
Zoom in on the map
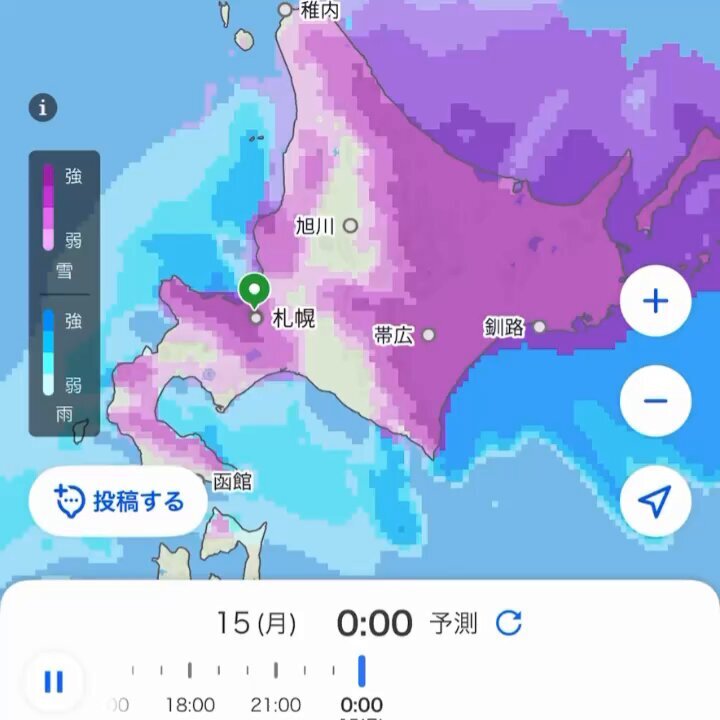tap(655, 301)
